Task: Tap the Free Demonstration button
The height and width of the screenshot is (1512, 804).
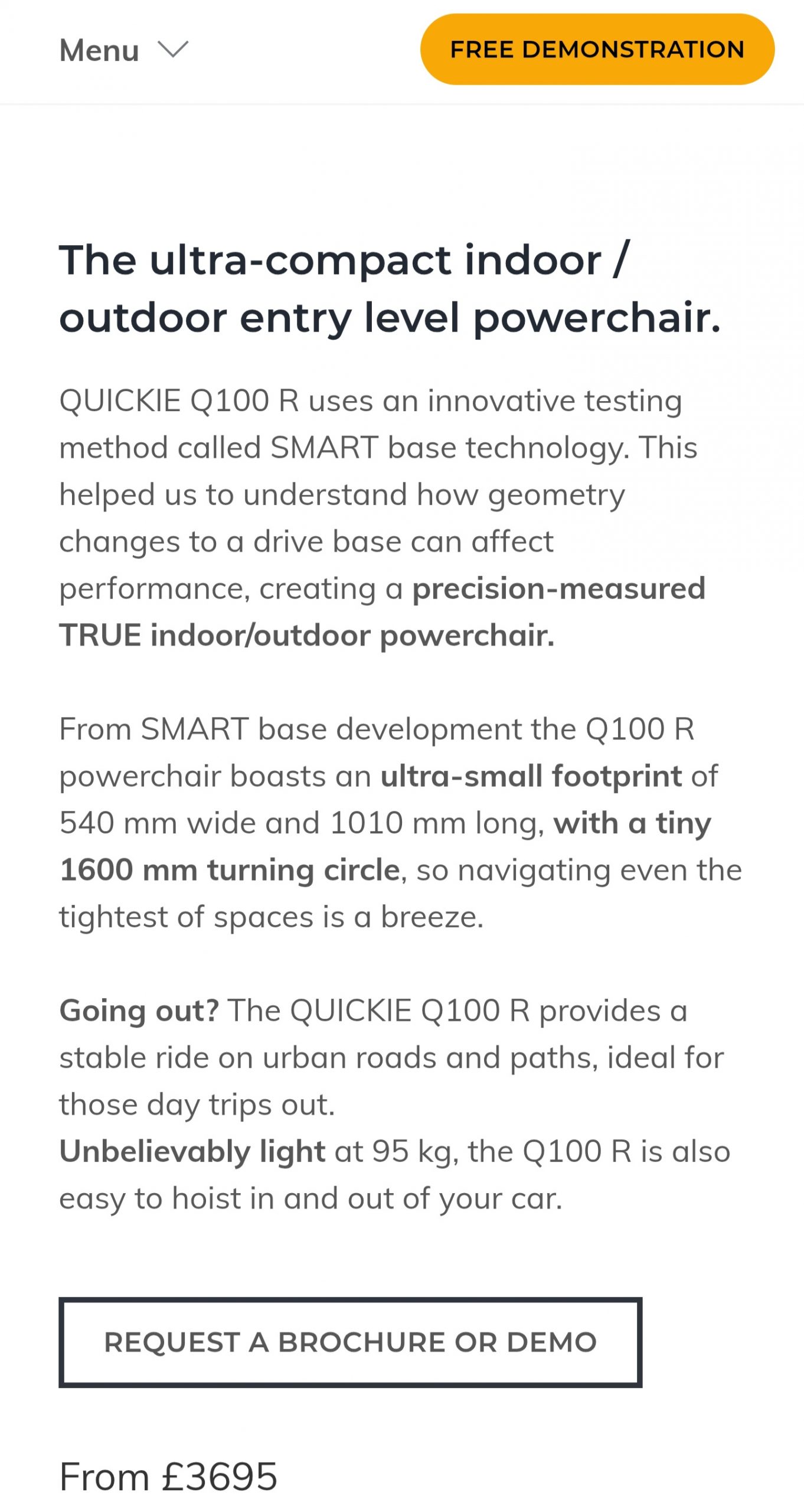Action: pyautogui.click(x=597, y=50)
